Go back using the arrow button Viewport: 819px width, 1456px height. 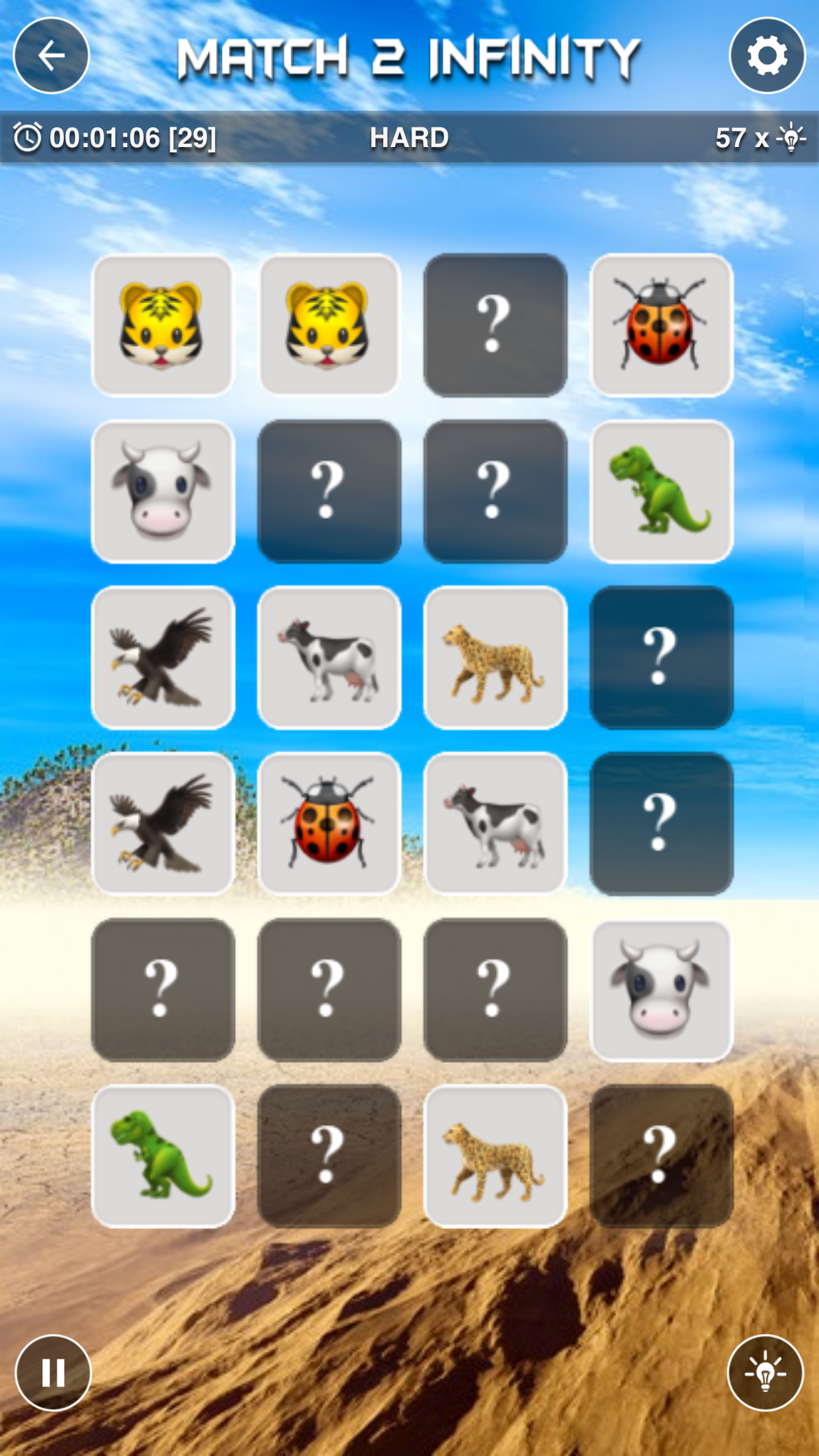click(x=51, y=55)
